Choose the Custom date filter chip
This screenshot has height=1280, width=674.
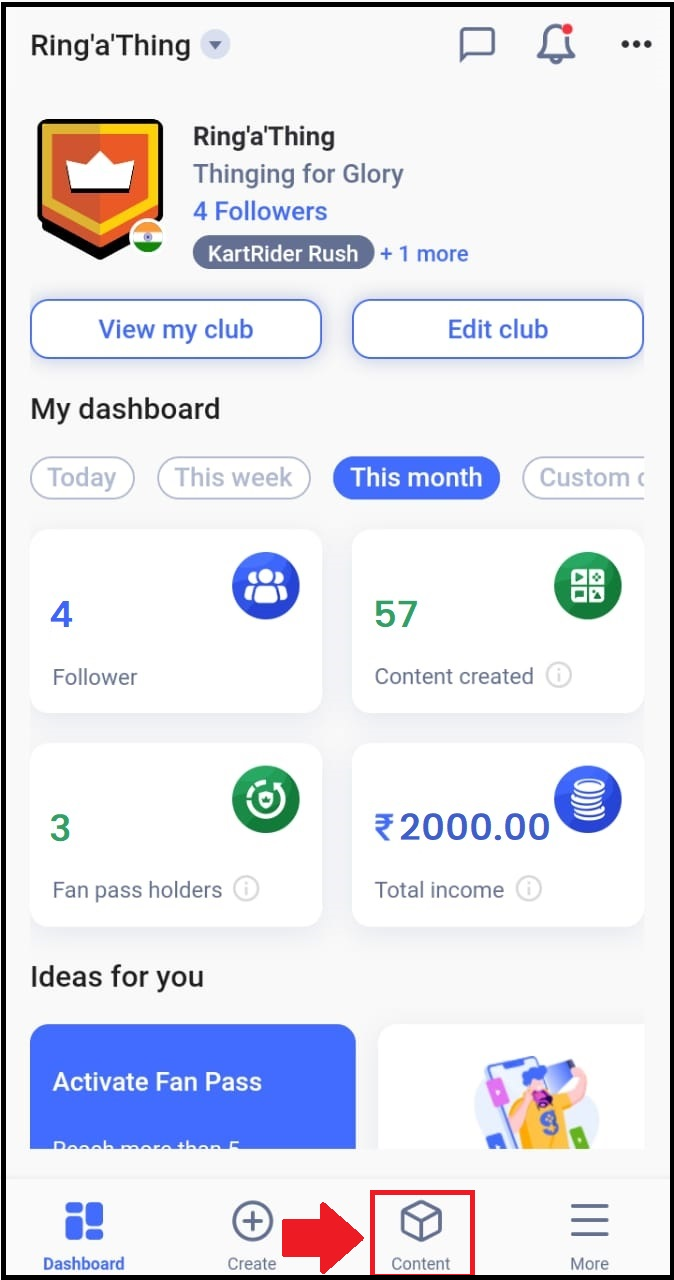(584, 477)
